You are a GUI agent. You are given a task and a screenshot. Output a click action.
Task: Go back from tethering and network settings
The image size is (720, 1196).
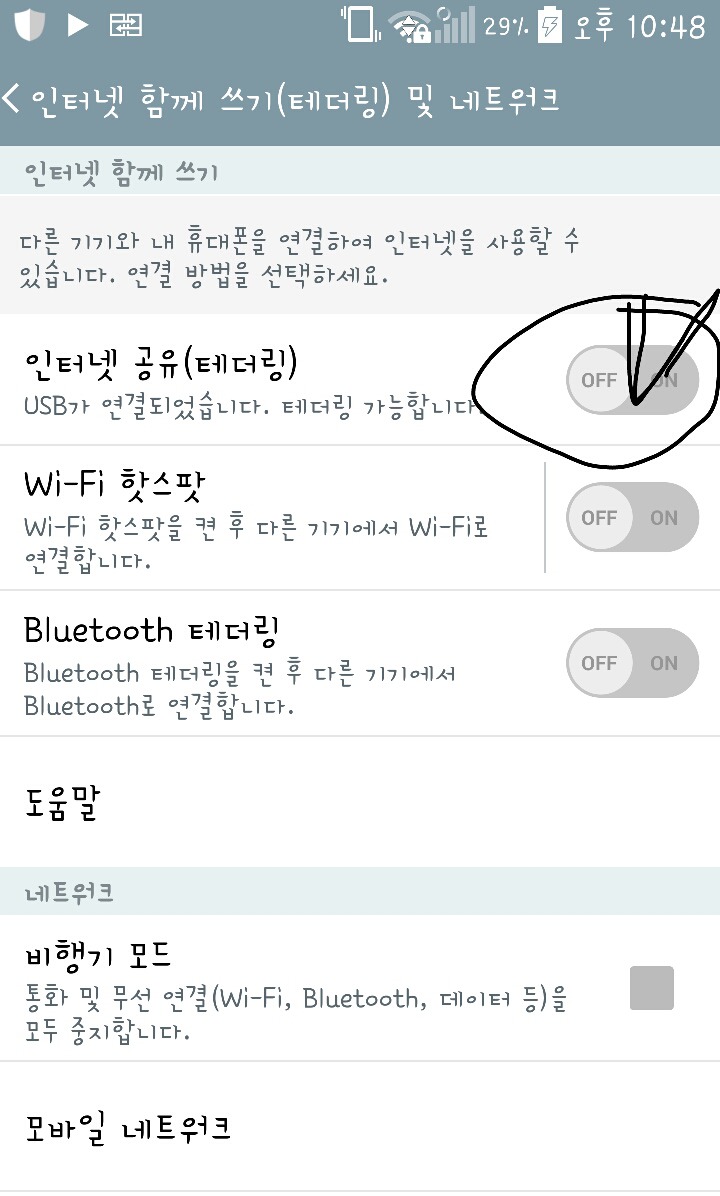[x=14, y=99]
